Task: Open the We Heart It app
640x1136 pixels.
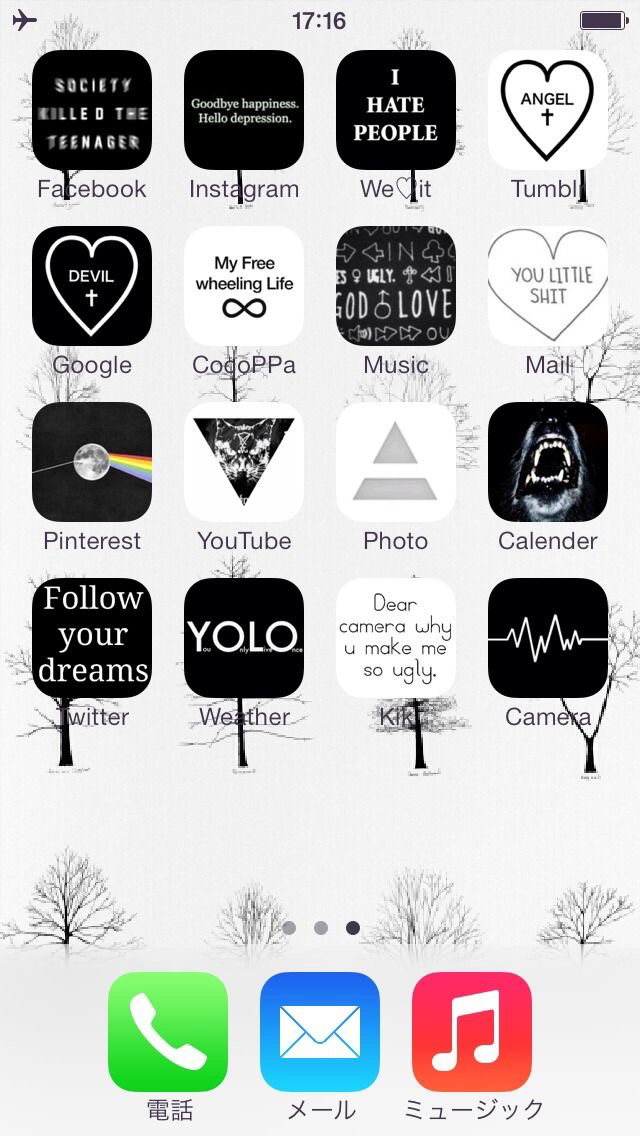Action: tap(396, 110)
